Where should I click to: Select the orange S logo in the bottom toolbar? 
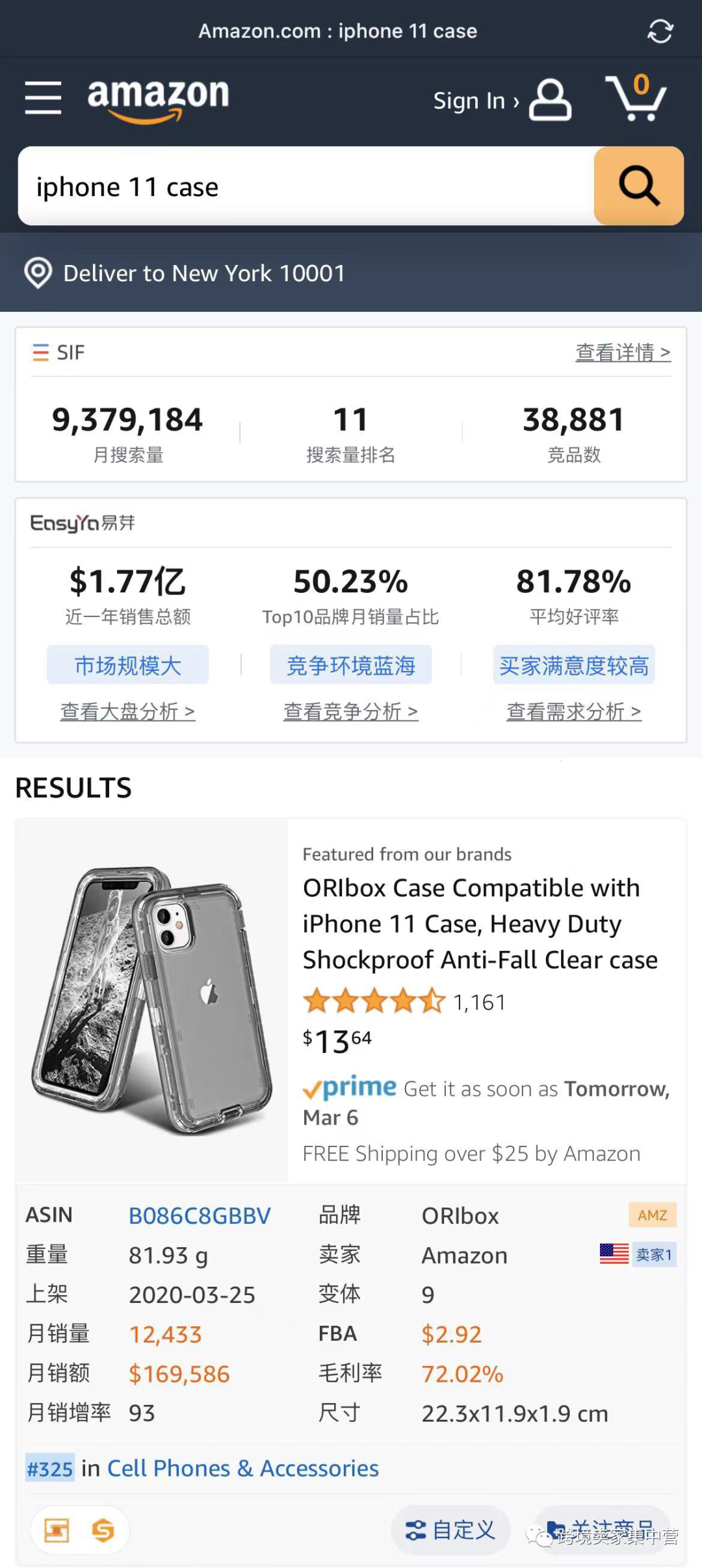104,1530
